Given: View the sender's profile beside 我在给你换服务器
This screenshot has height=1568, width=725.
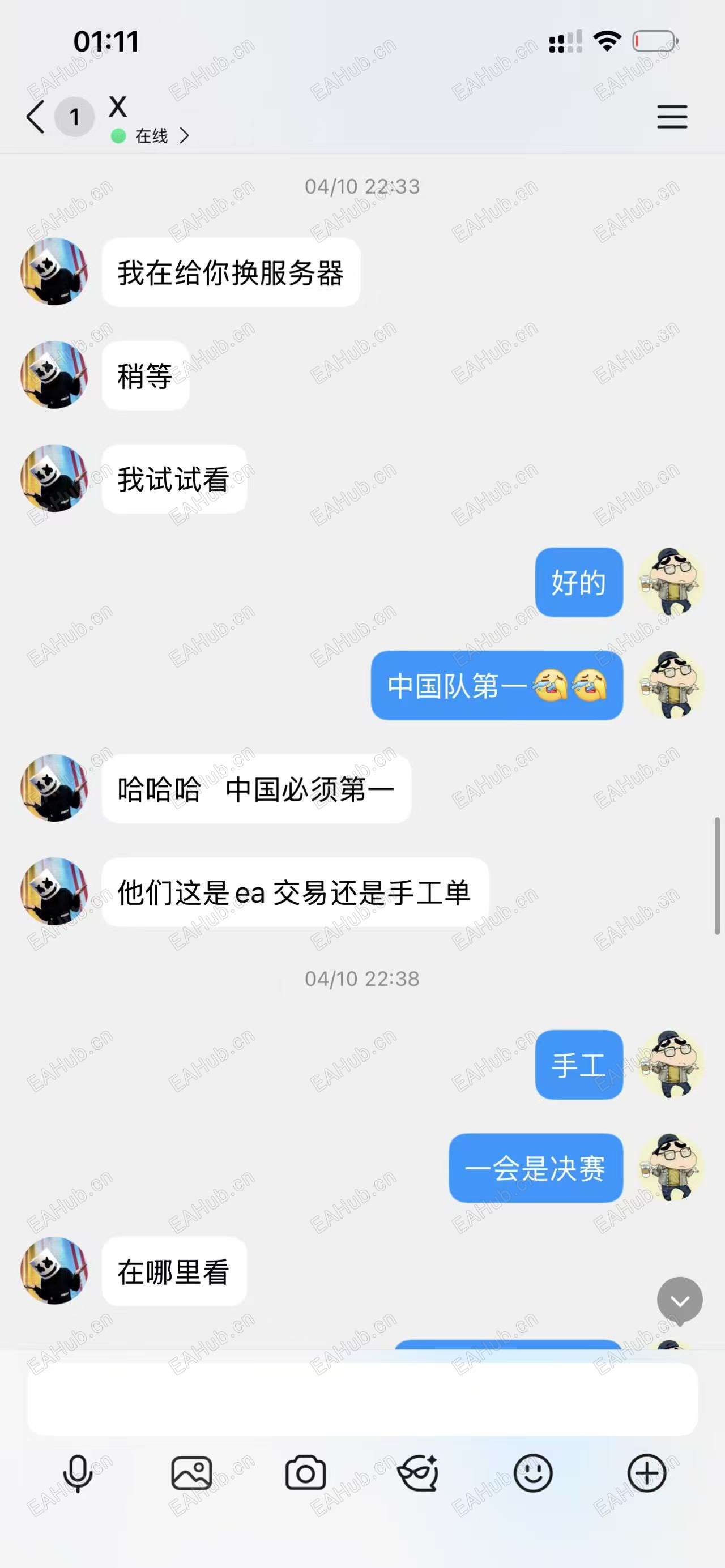Looking at the screenshot, I should click(x=54, y=271).
